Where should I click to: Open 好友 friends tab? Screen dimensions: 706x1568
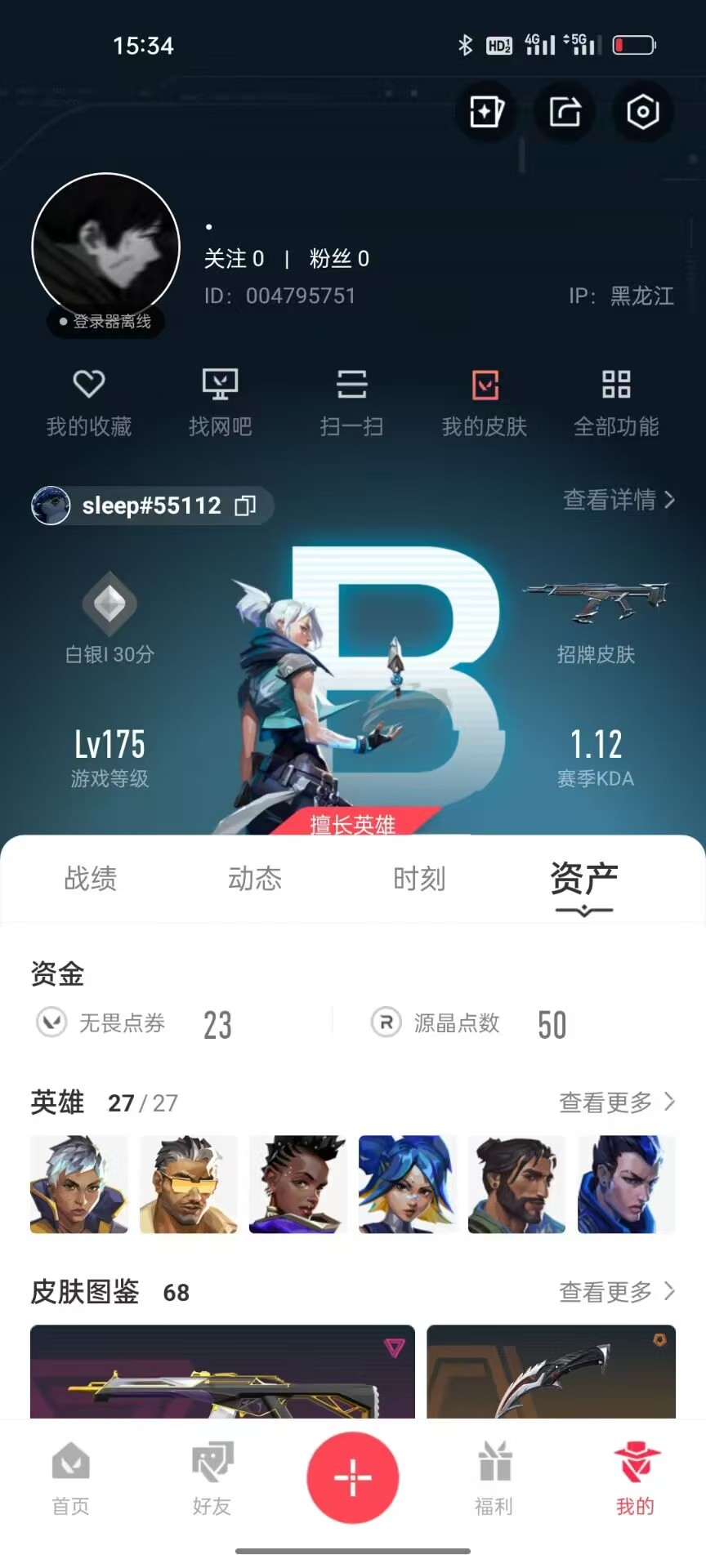point(212,1478)
